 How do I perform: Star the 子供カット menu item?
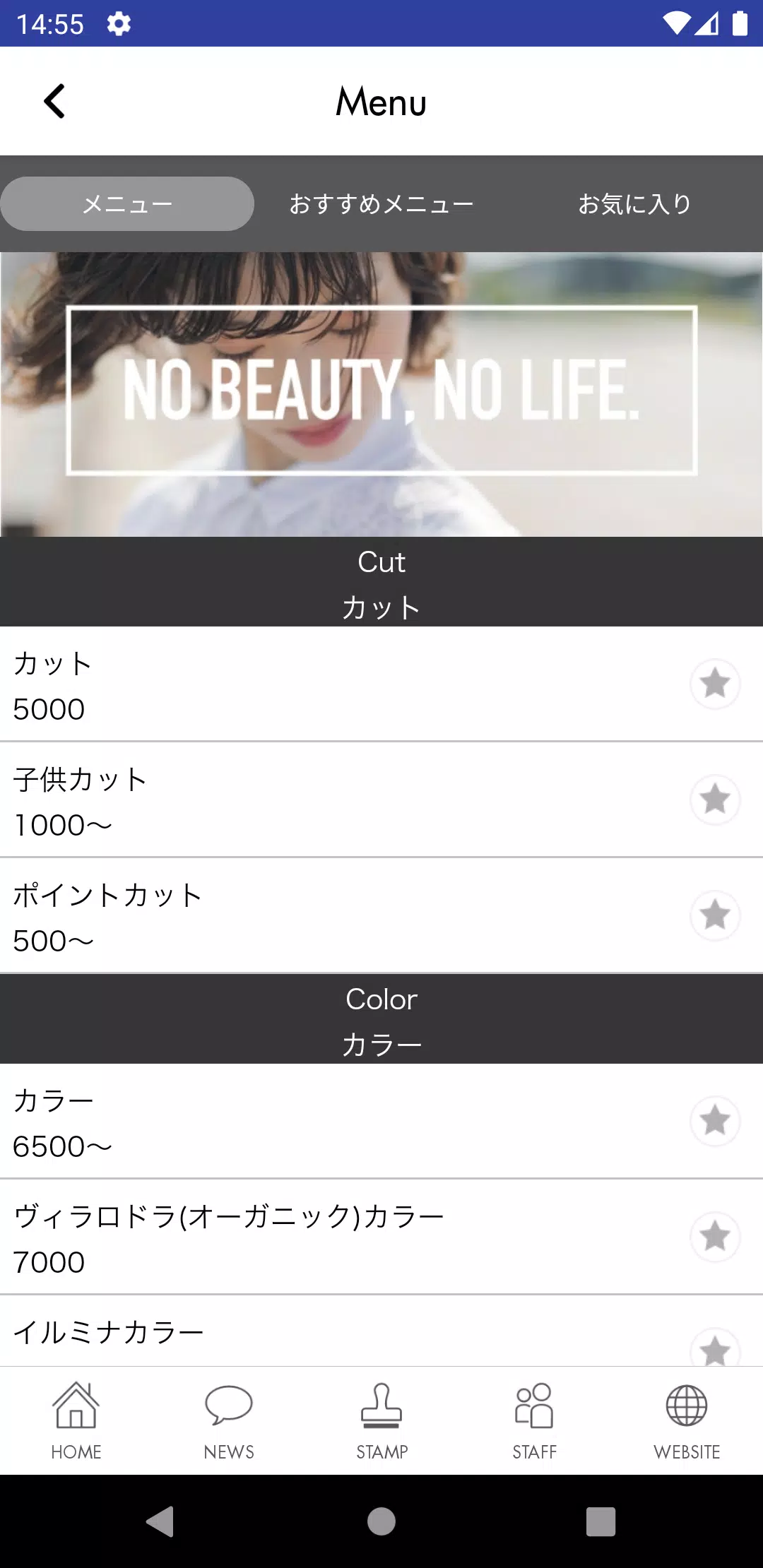(715, 799)
